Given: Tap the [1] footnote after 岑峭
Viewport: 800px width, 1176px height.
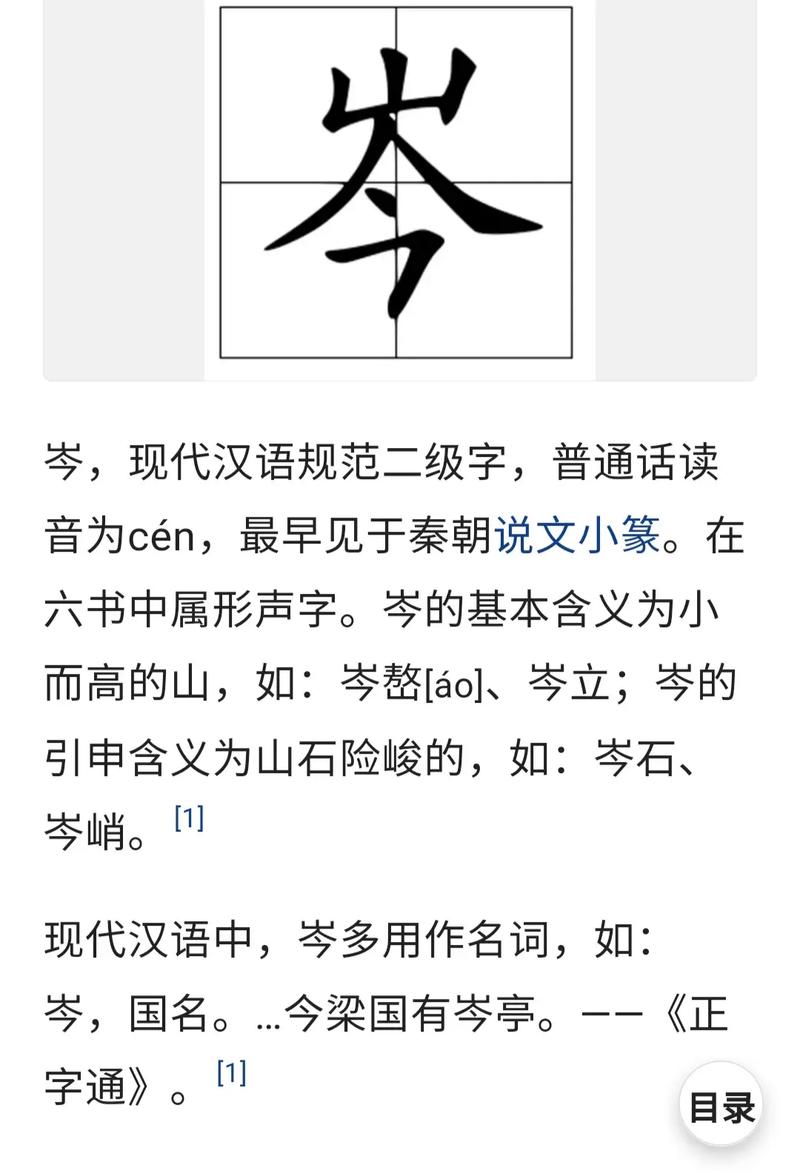Looking at the screenshot, I should click(189, 819).
